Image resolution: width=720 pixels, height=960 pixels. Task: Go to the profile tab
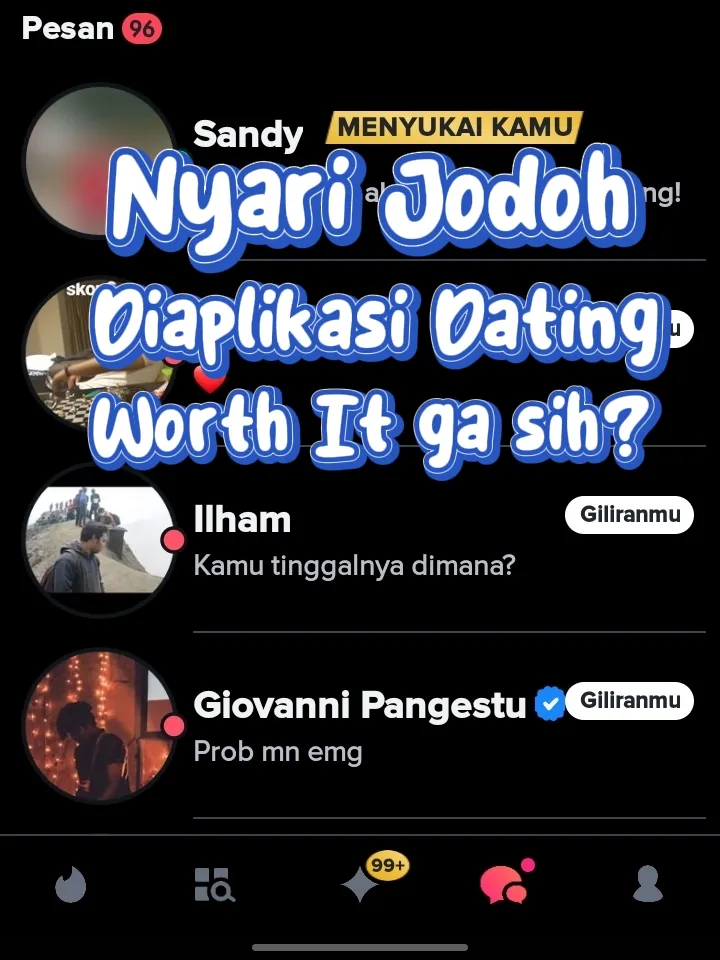(648, 884)
